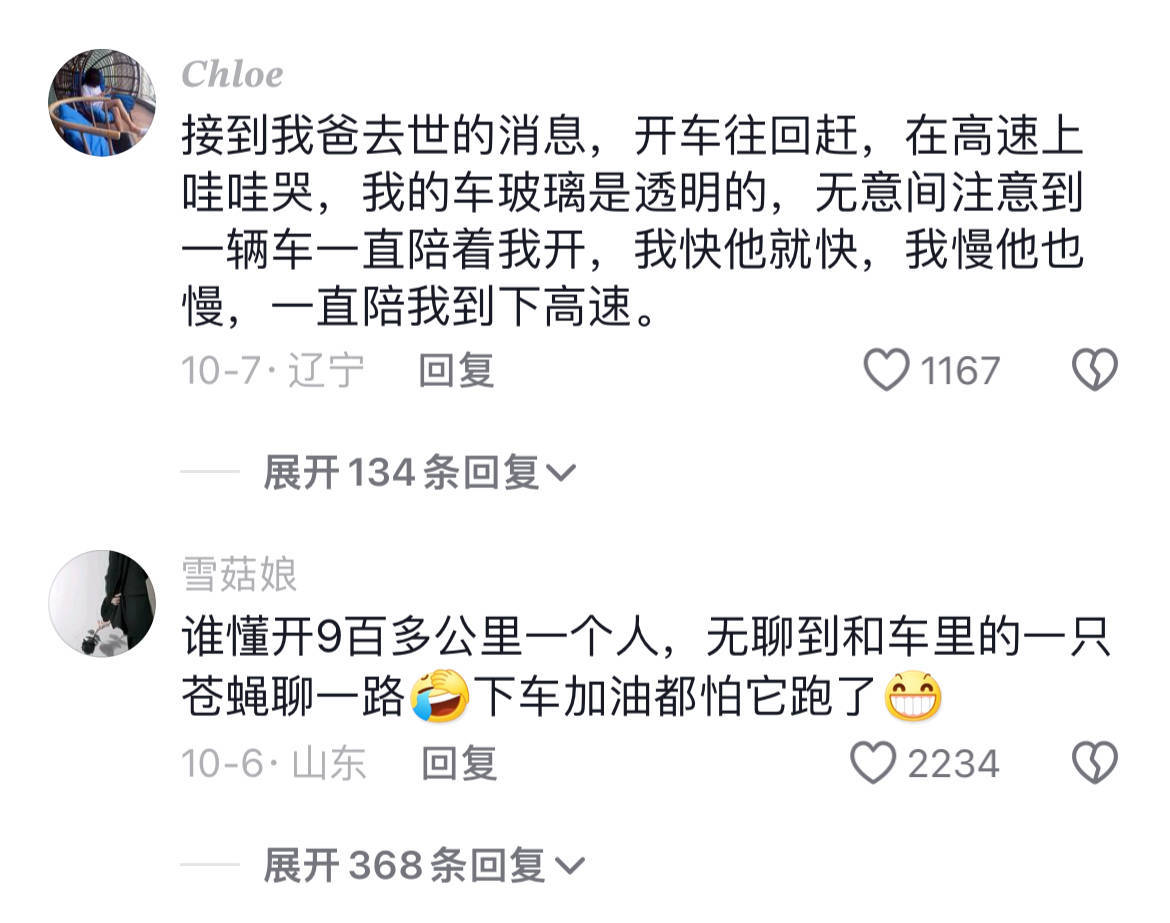Expand 134 replies under Chloe's comment

tap(420, 472)
